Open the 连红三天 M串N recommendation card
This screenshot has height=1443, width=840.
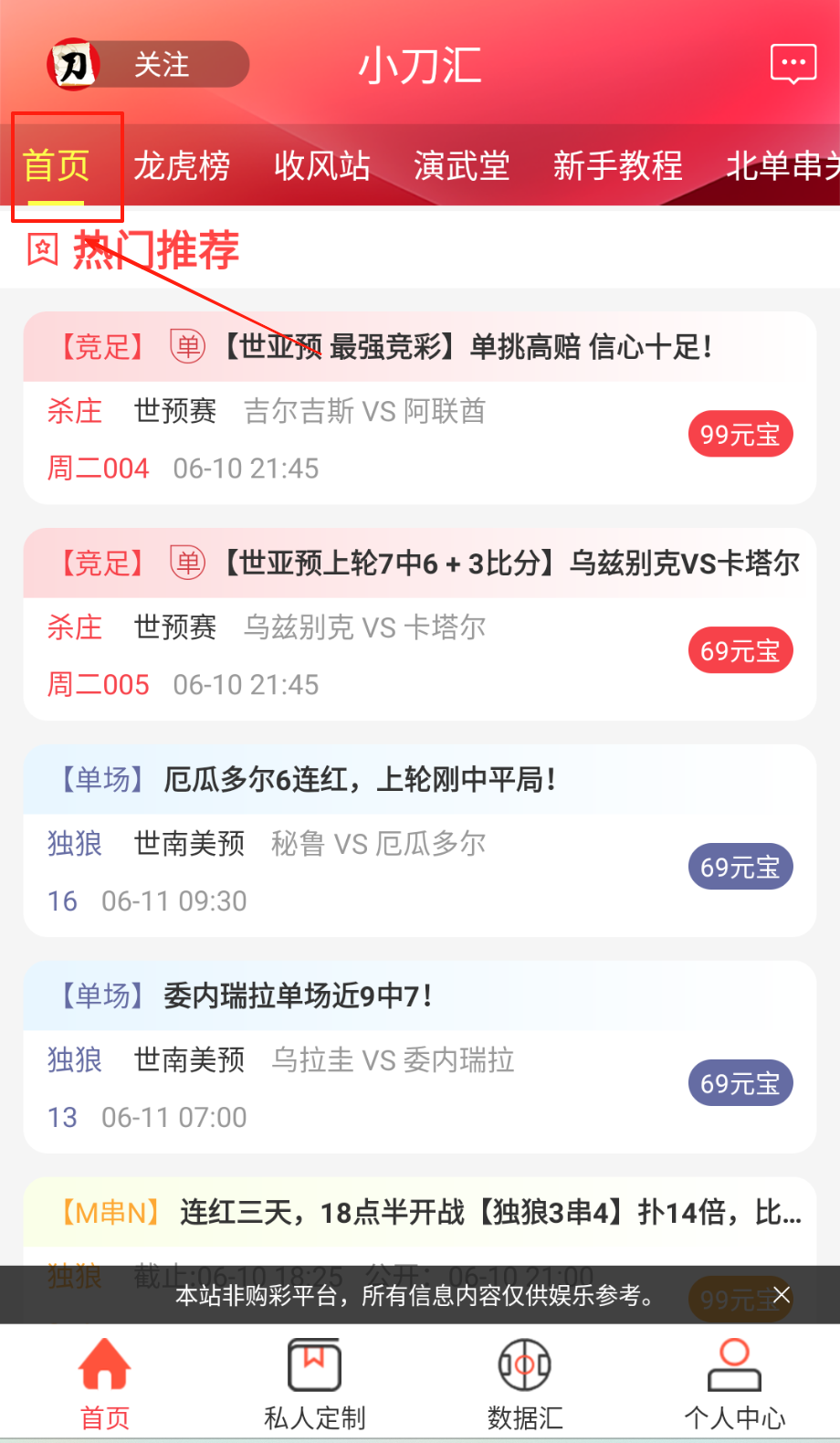coord(420,1213)
